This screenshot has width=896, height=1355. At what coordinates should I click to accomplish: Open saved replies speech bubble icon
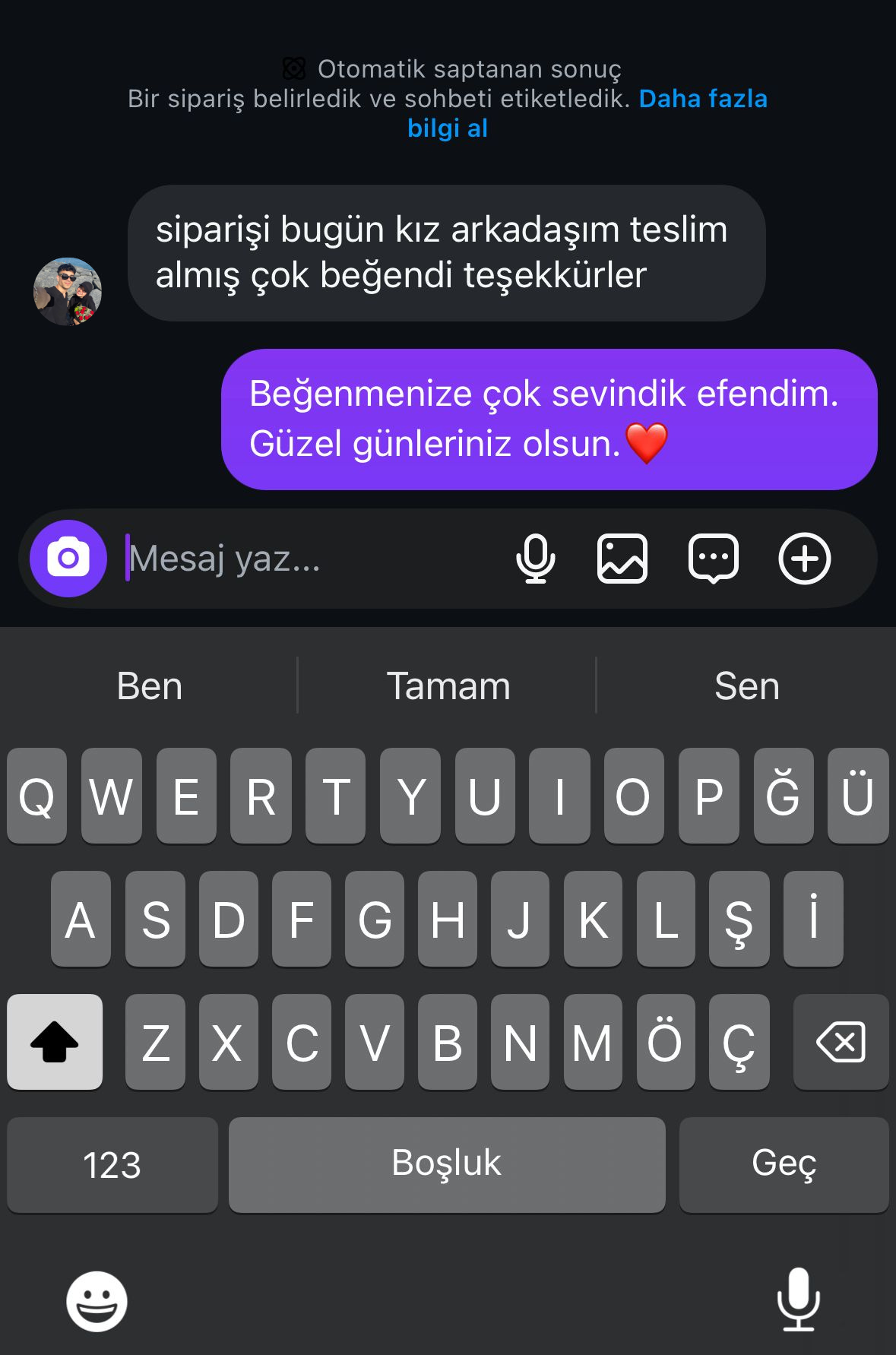(713, 559)
